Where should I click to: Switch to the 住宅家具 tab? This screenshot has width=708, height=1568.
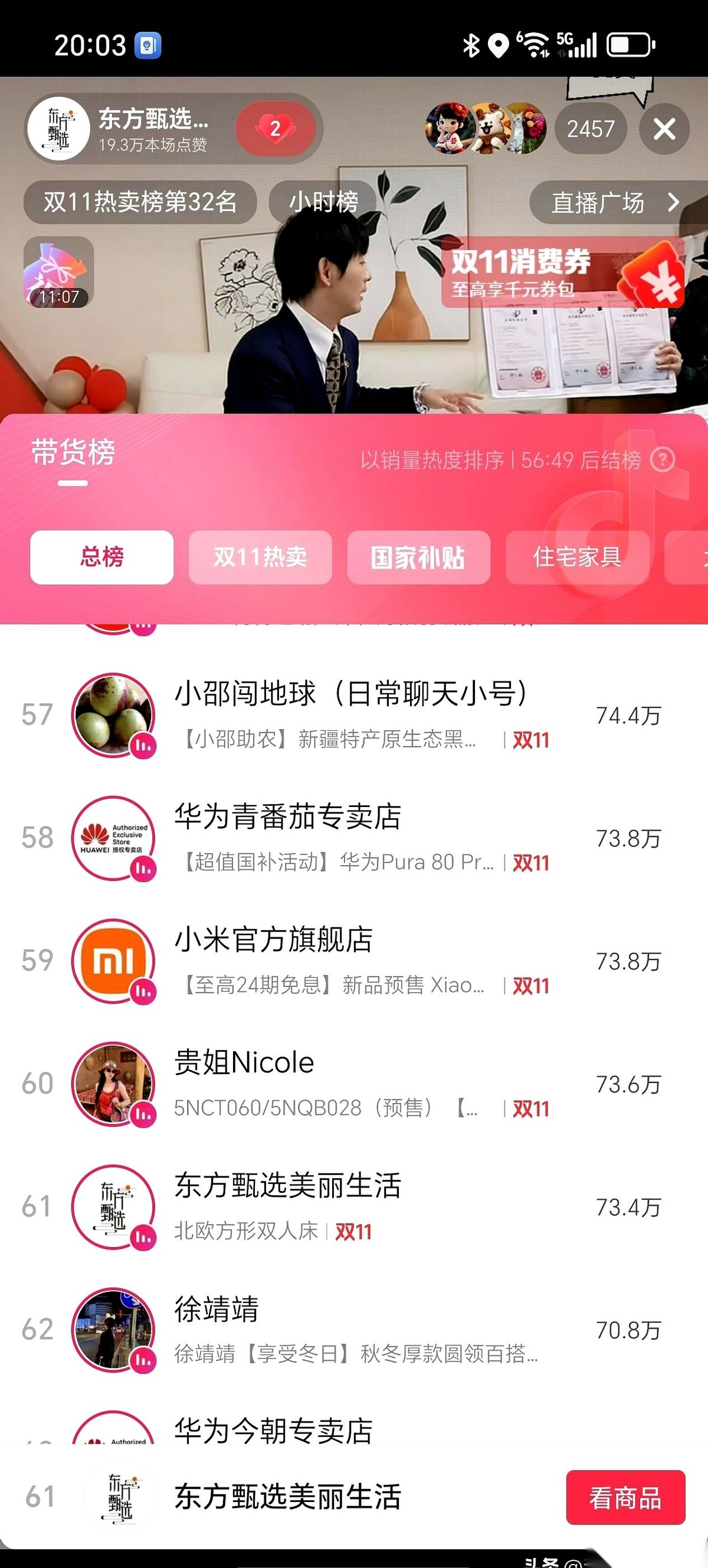(576, 557)
